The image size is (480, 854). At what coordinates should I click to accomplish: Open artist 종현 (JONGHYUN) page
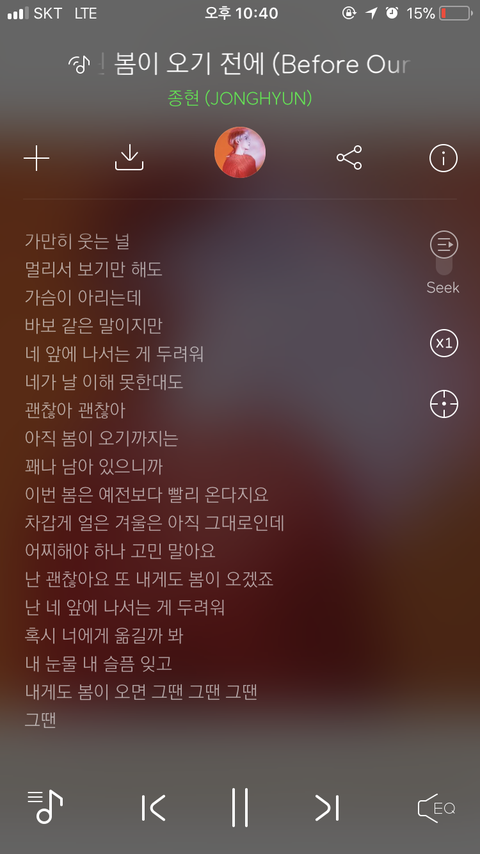click(240, 99)
